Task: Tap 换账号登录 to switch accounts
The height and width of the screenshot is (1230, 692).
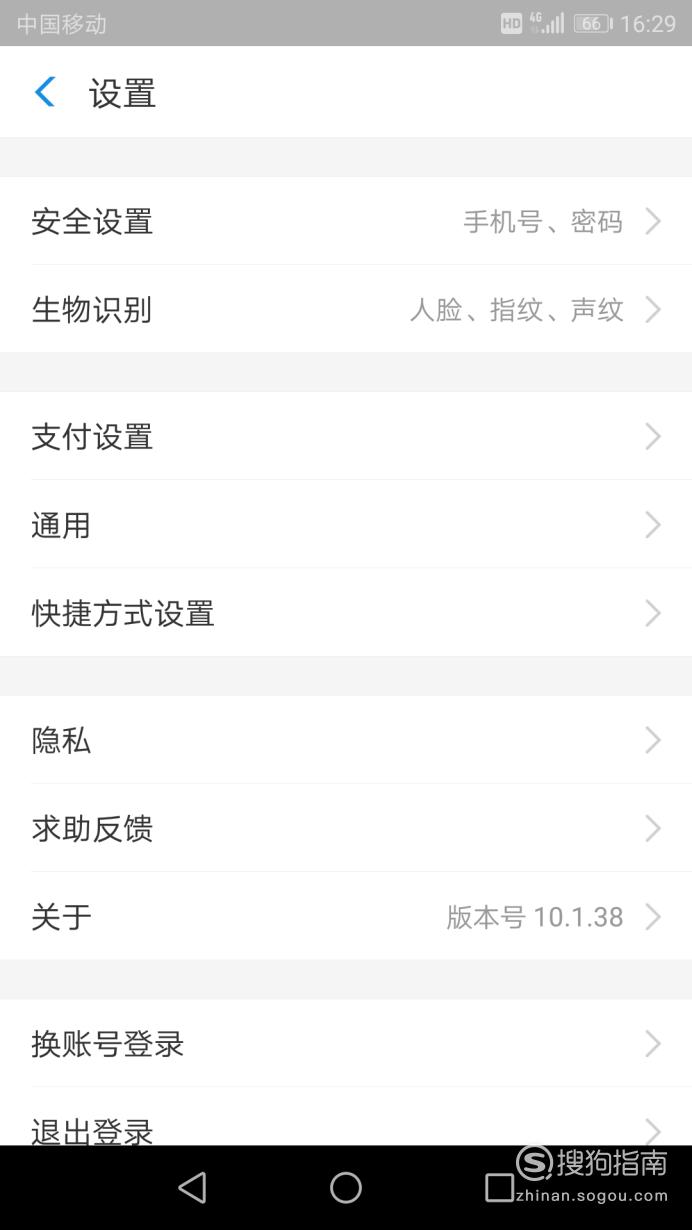Action: click(346, 1044)
